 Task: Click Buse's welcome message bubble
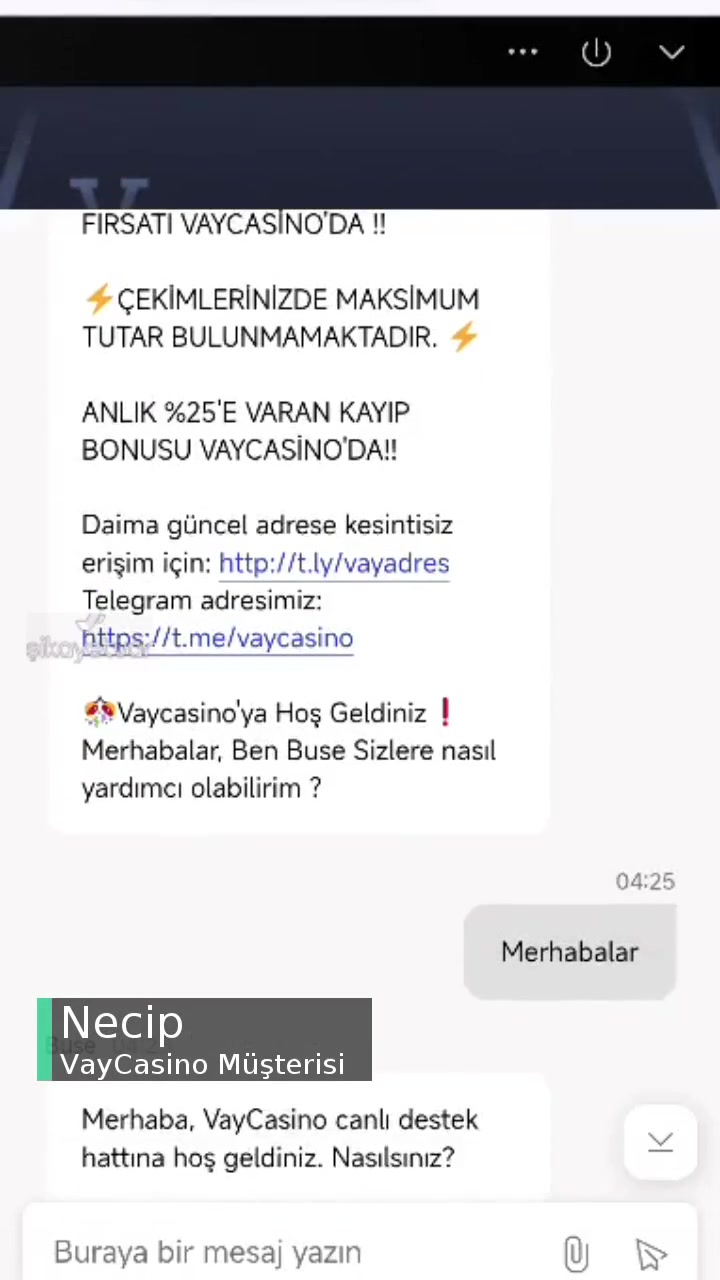click(288, 750)
